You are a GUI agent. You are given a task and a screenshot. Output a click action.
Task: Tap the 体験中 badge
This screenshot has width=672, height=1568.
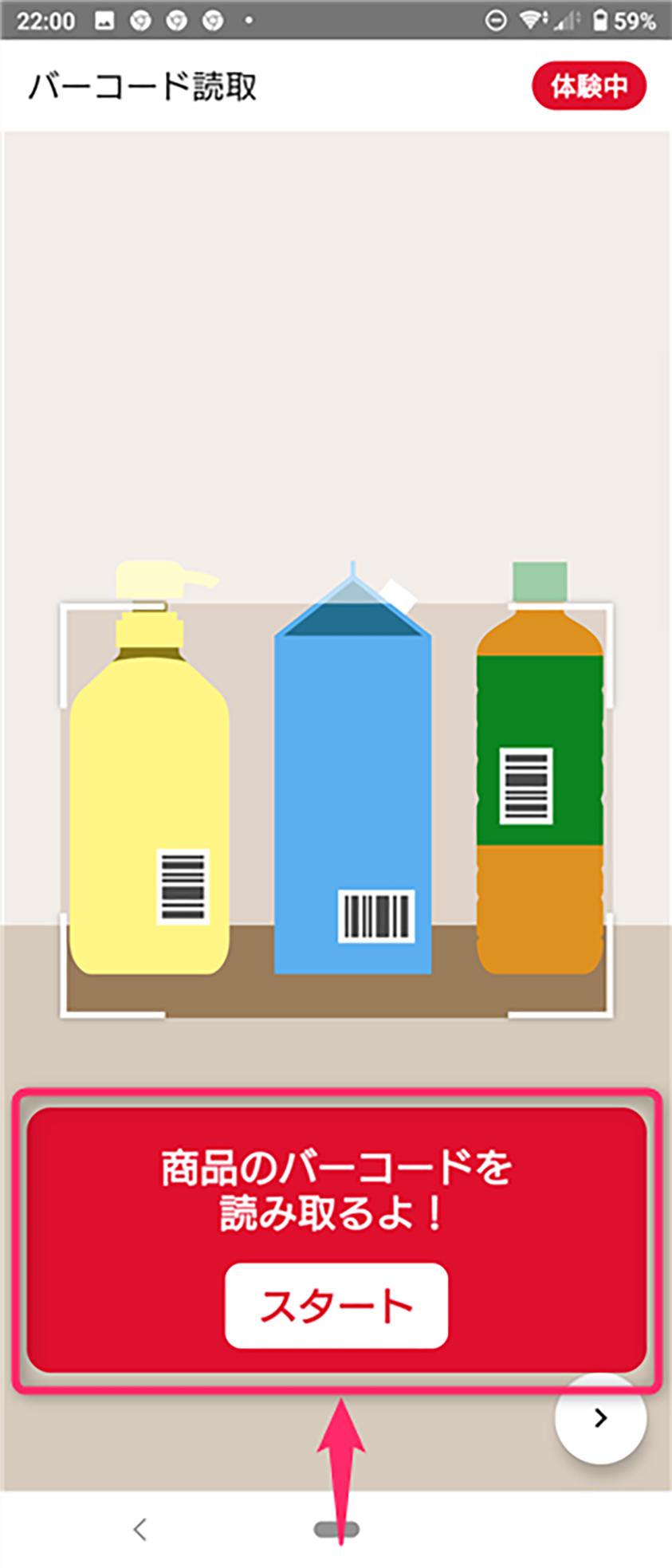pyautogui.click(x=588, y=86)
